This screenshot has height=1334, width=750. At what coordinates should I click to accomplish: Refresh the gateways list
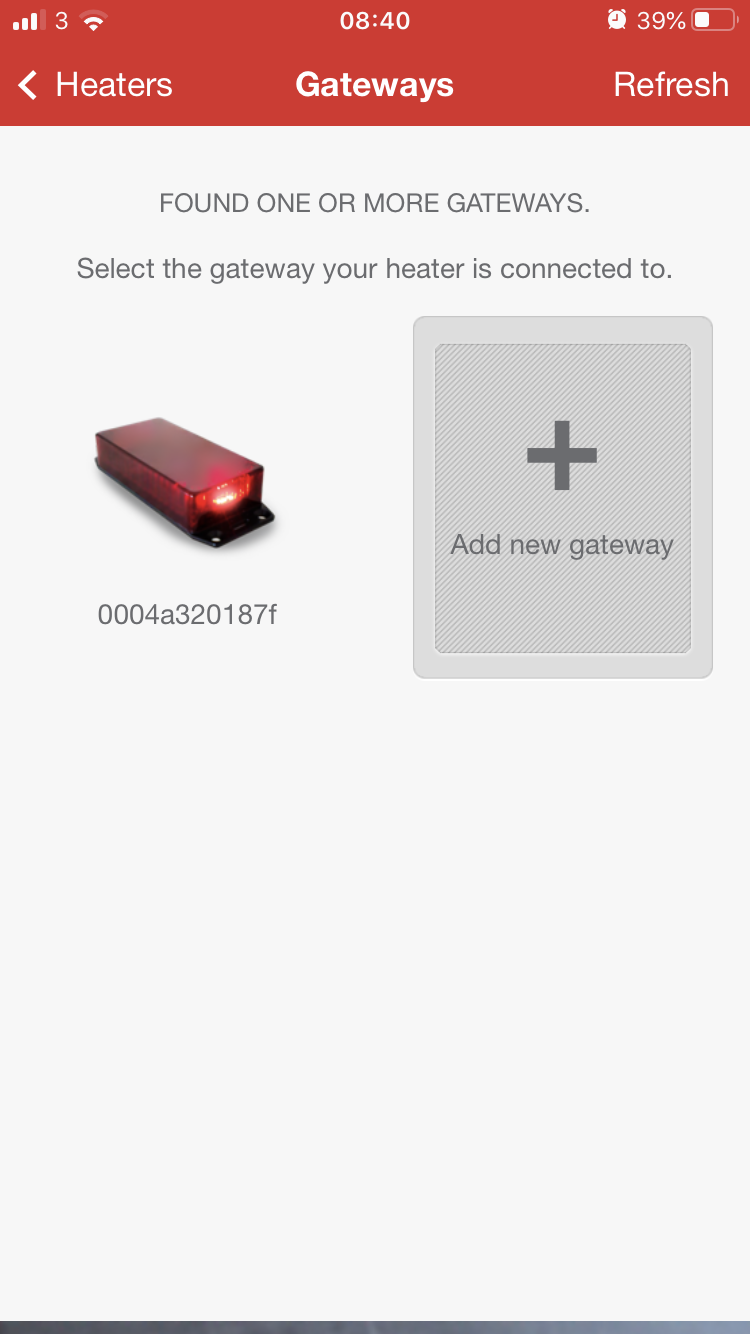coord(670,85)
